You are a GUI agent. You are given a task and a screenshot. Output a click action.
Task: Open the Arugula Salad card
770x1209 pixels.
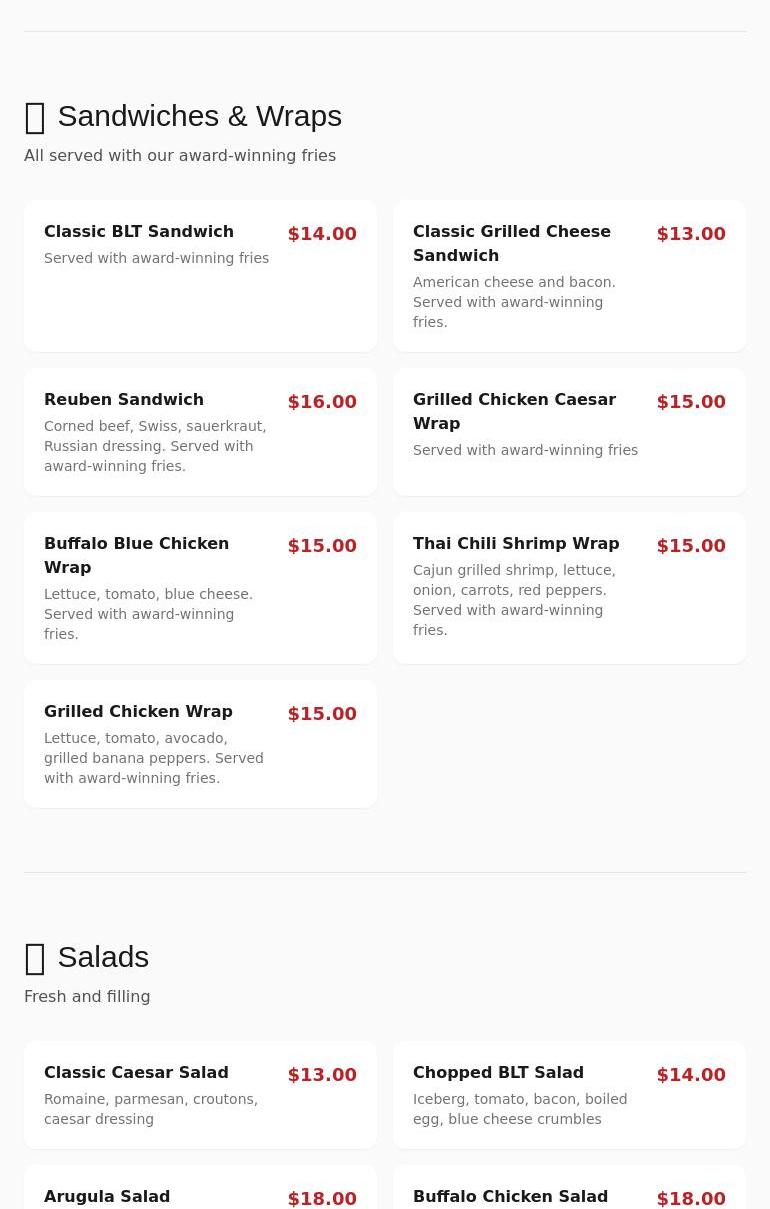(200, 1192)
